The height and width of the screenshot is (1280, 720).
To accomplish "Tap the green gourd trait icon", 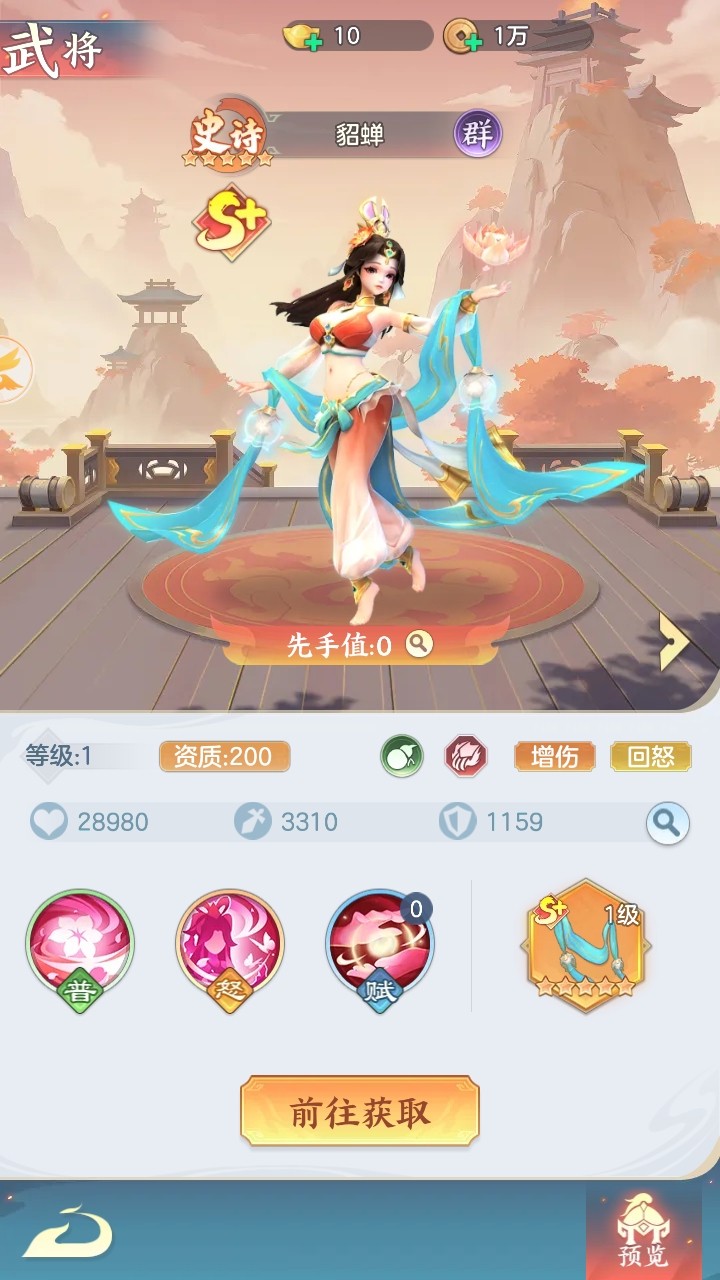I will [x=402, y=757].
